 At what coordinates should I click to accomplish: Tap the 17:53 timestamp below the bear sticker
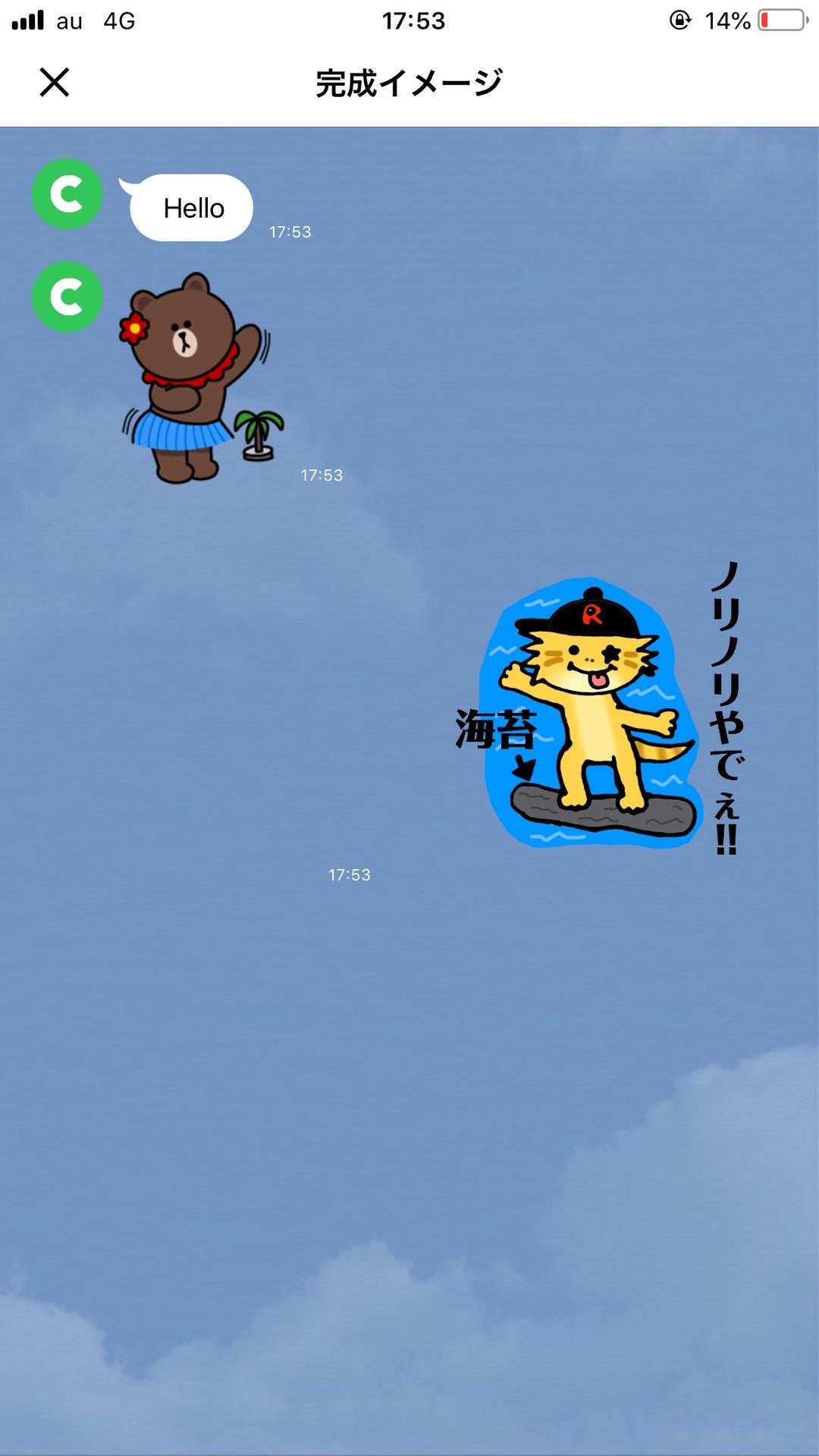(321, 475)
